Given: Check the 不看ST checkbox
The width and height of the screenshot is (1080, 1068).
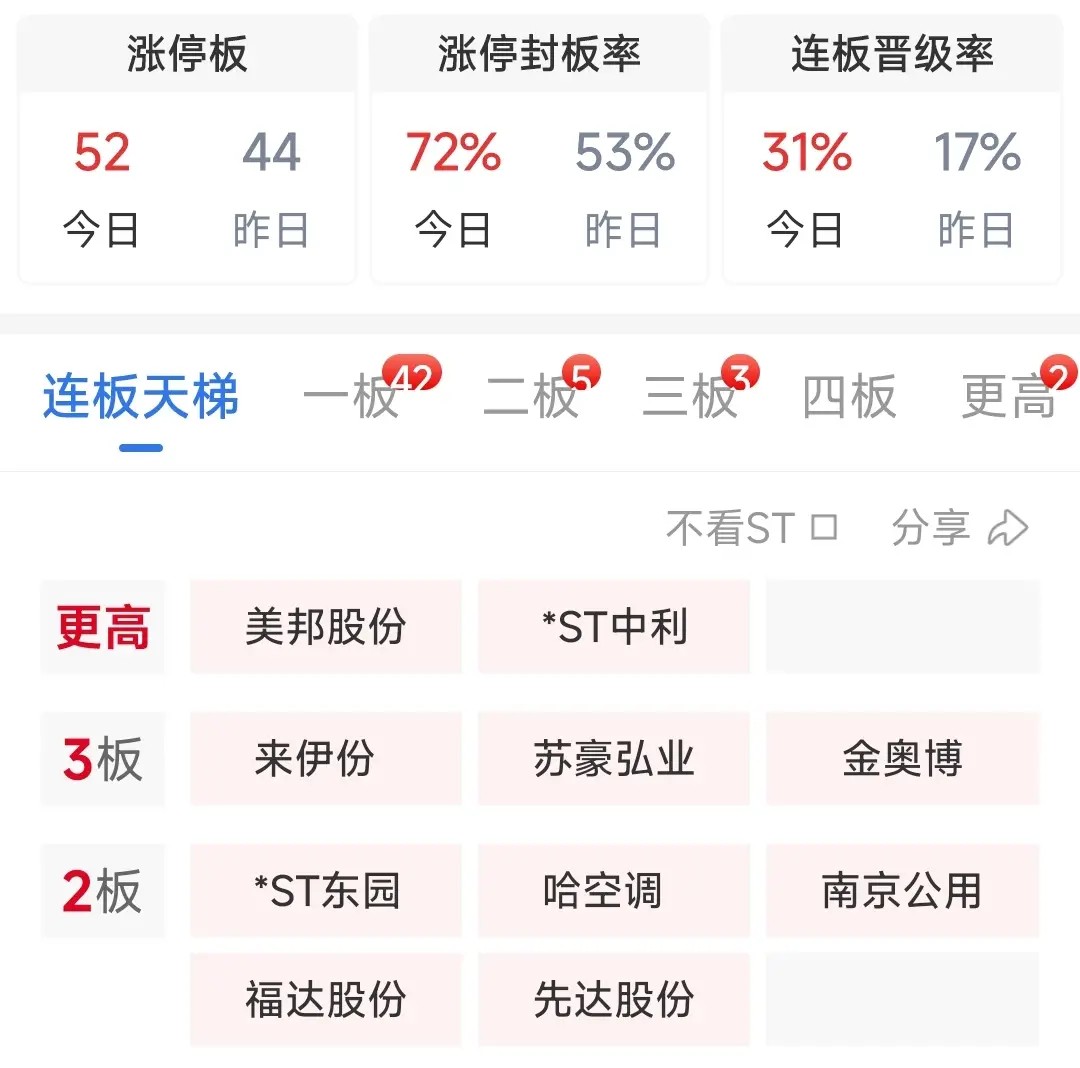Looking at the screenshot, I should tap(823, 528).
